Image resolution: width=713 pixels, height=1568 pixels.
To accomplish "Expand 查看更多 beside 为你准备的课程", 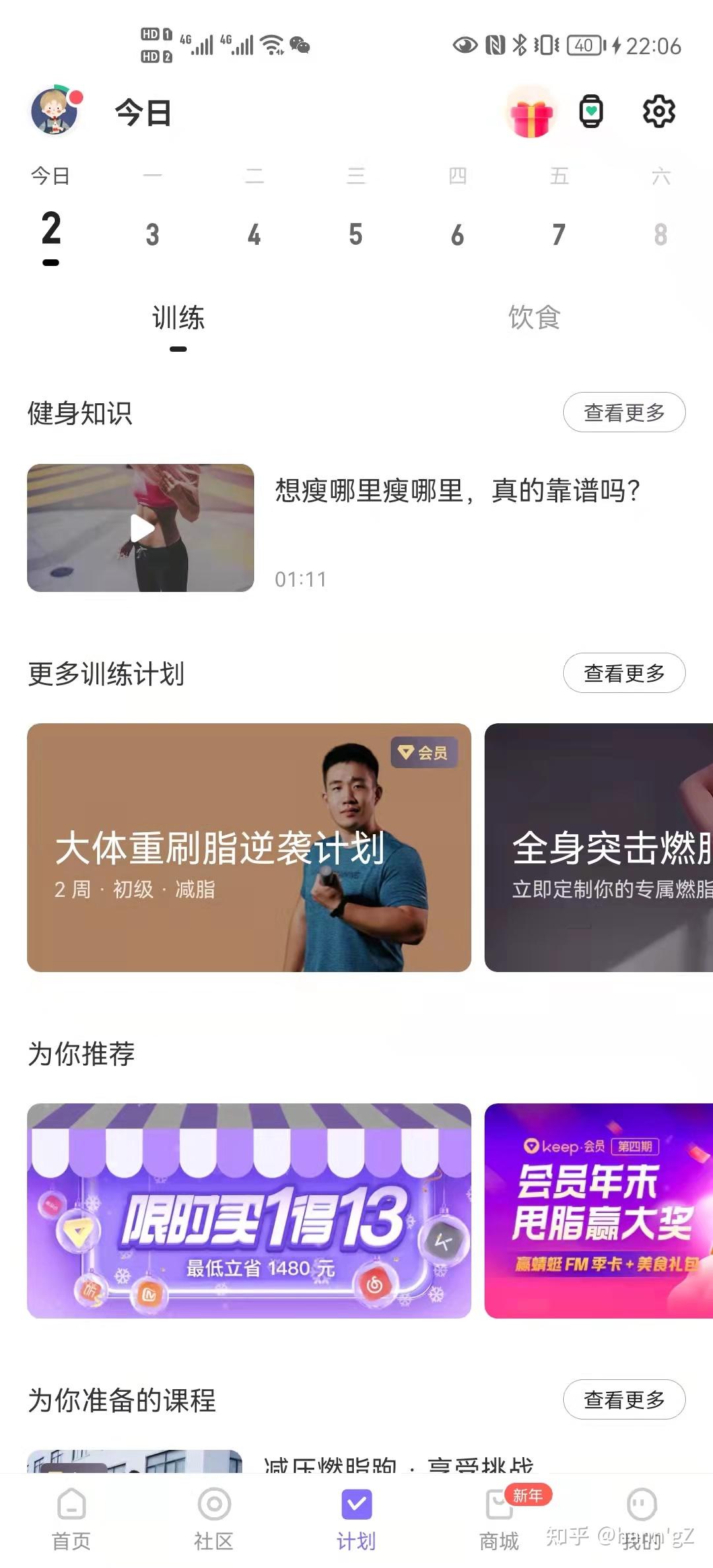I will [x=623, y=1399].
